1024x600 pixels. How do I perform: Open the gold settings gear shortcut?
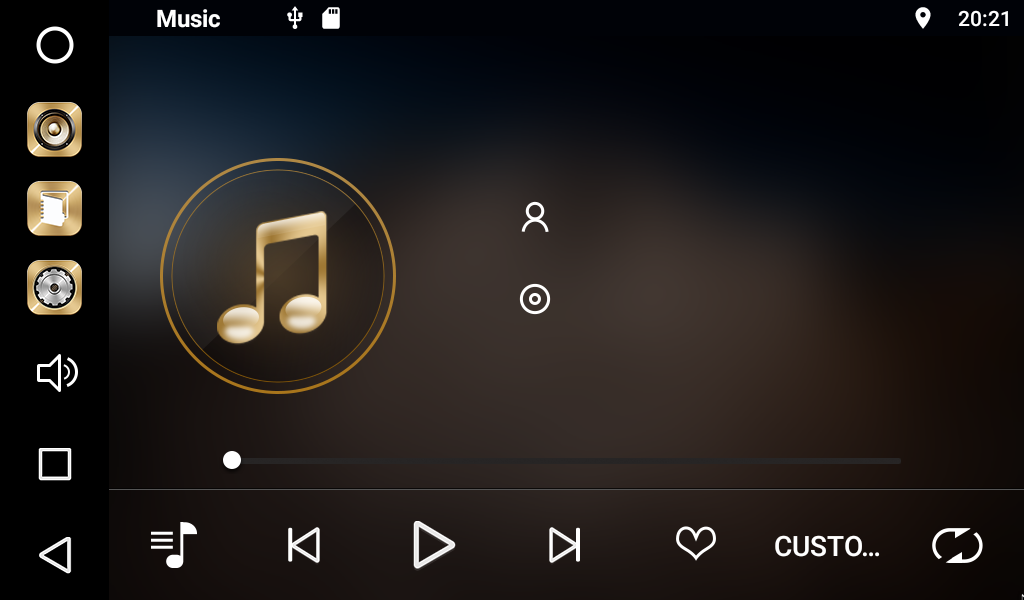[x=54, y=288]
